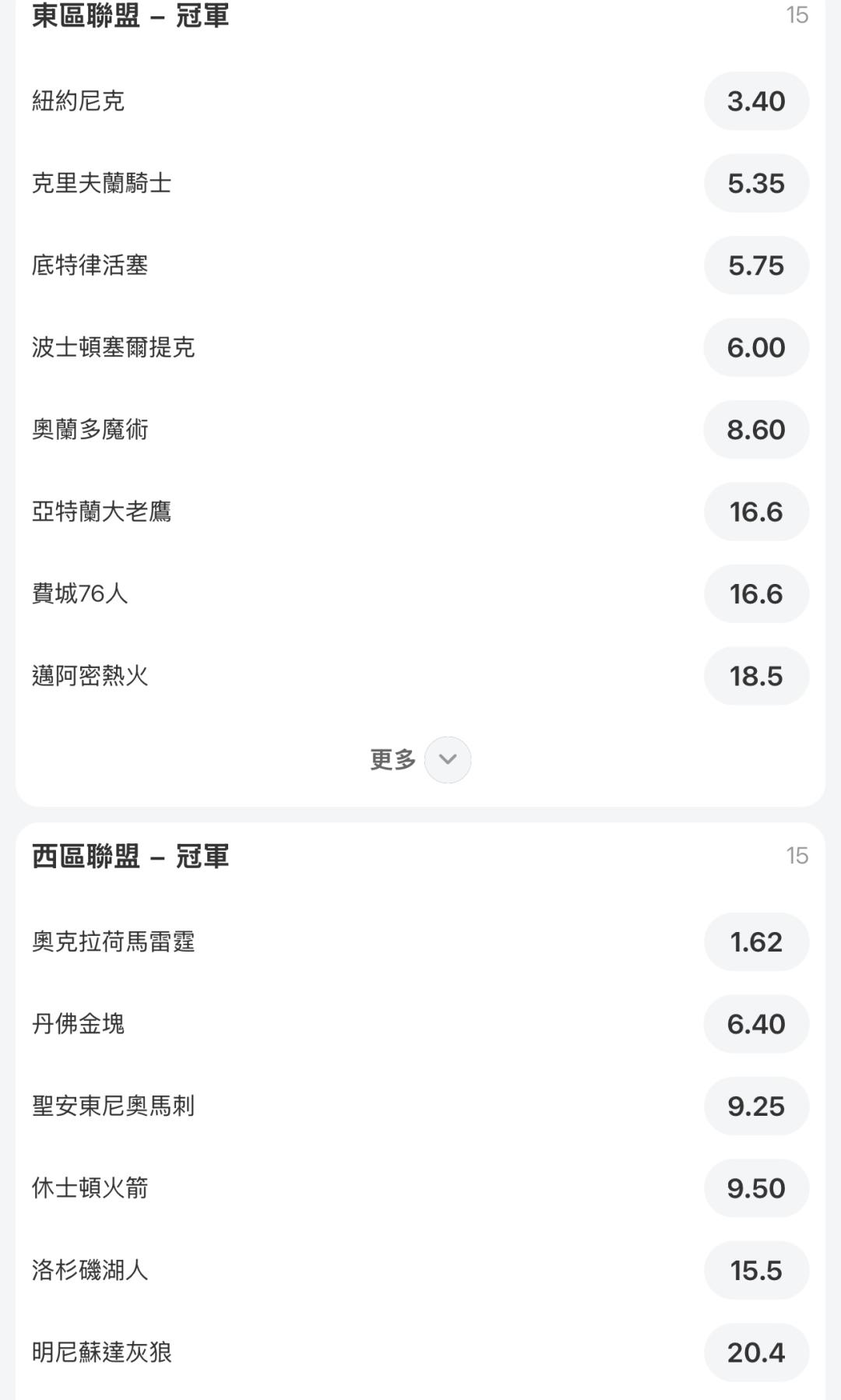The height and width of the screenshot is (1400, 841).
Task: Pick 奧克拉荷馬雷霆 odds 1.62
Action: 756,942
